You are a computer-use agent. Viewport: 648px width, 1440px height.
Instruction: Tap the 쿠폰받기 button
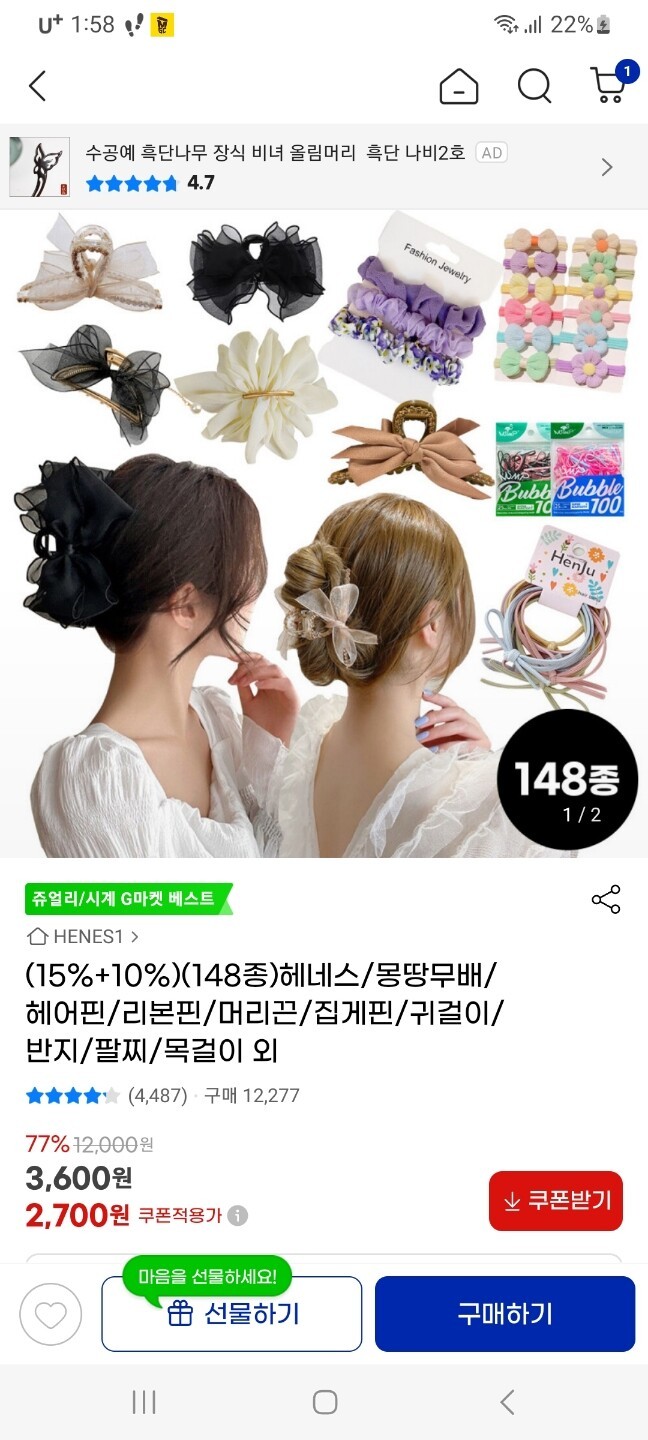tap(556, 1201)
